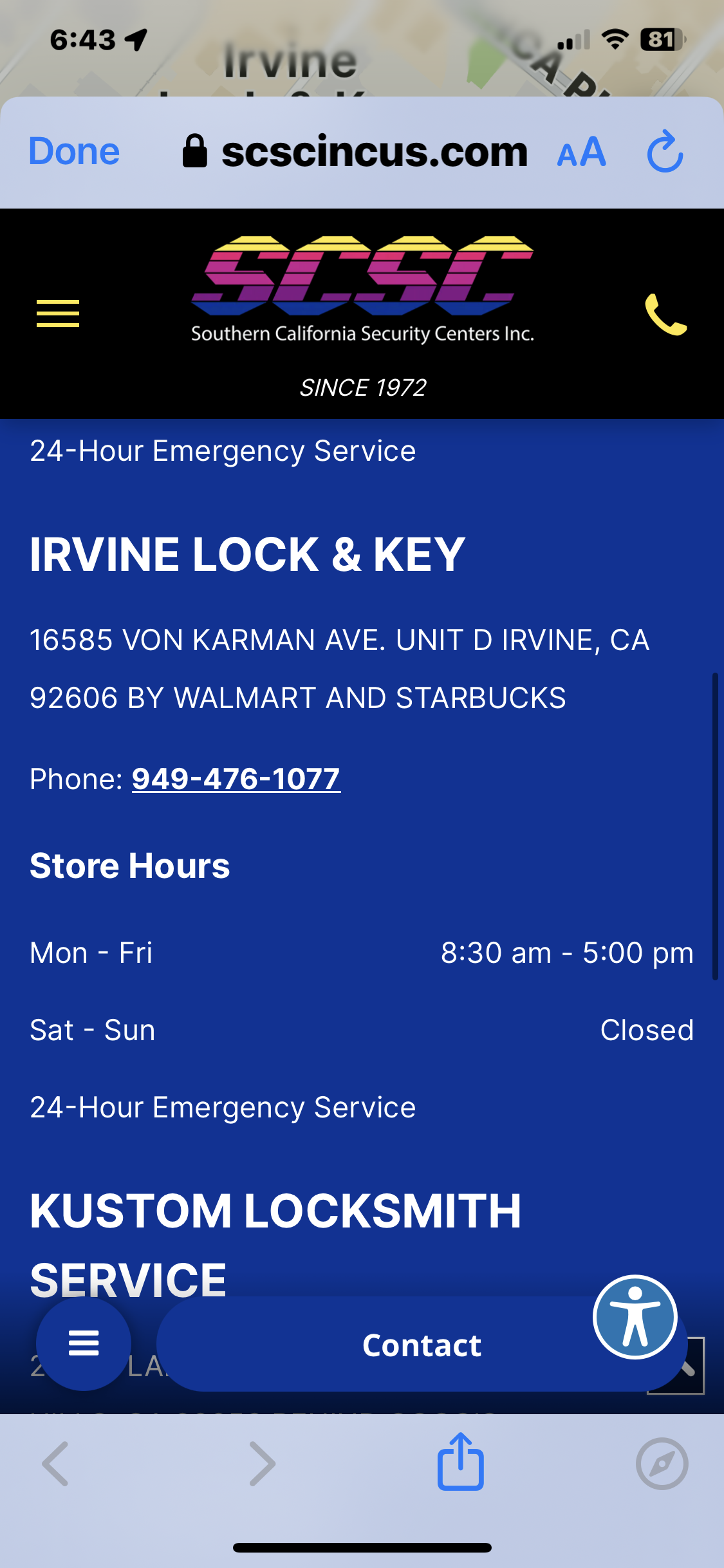Screen dimensions: 724x1568
Task: Share this page via share icon
Action: click(x=460, y=1462)
